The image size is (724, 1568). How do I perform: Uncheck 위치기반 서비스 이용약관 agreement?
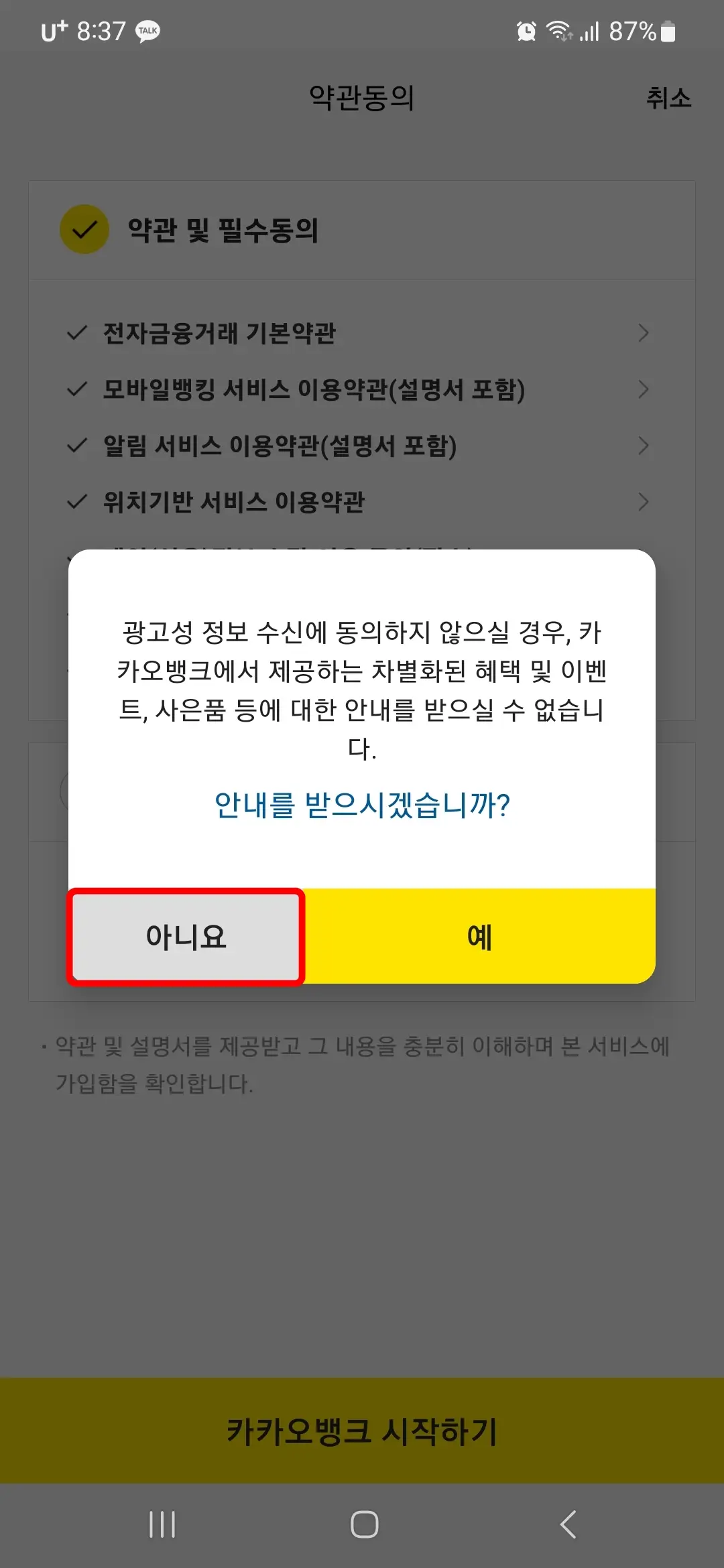78,501
